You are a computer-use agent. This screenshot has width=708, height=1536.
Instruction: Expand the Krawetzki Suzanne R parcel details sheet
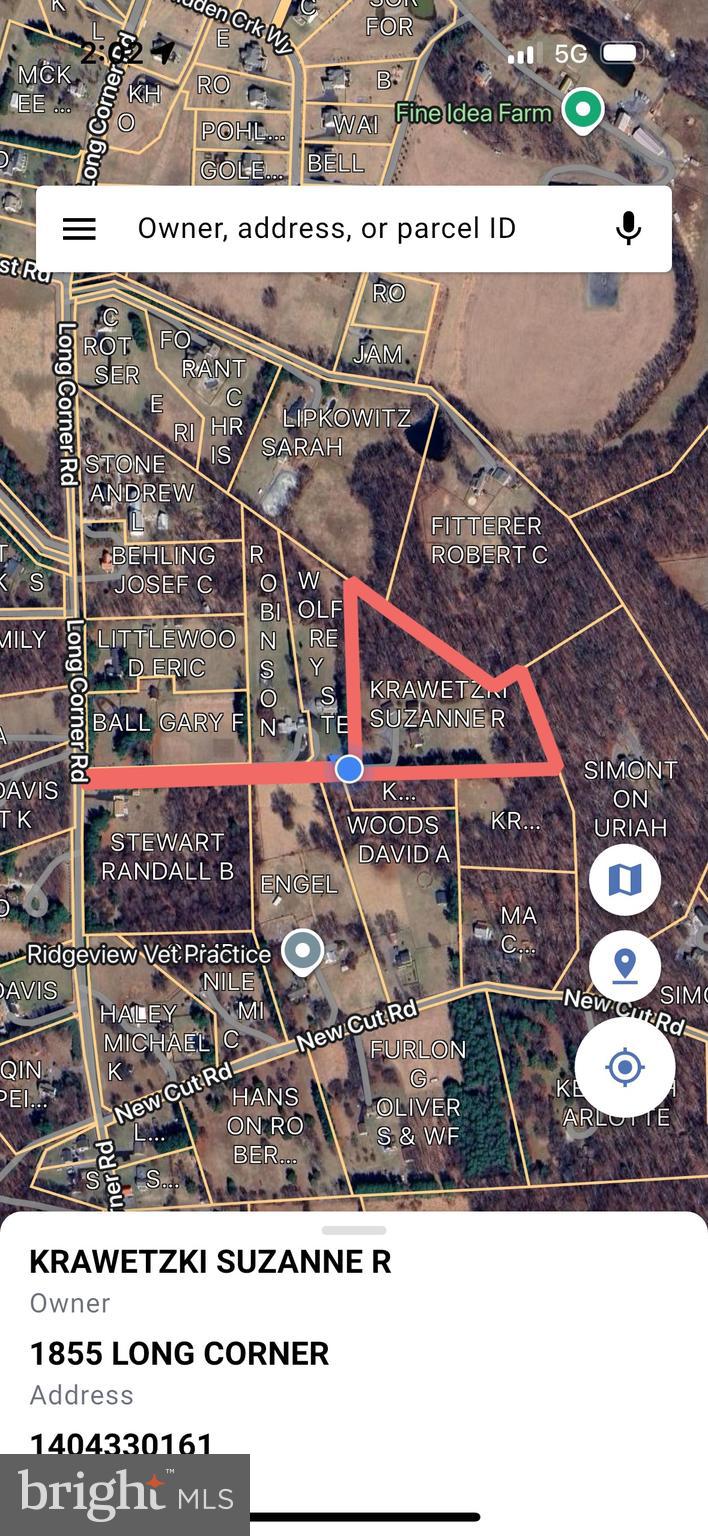pos(354,1231)
